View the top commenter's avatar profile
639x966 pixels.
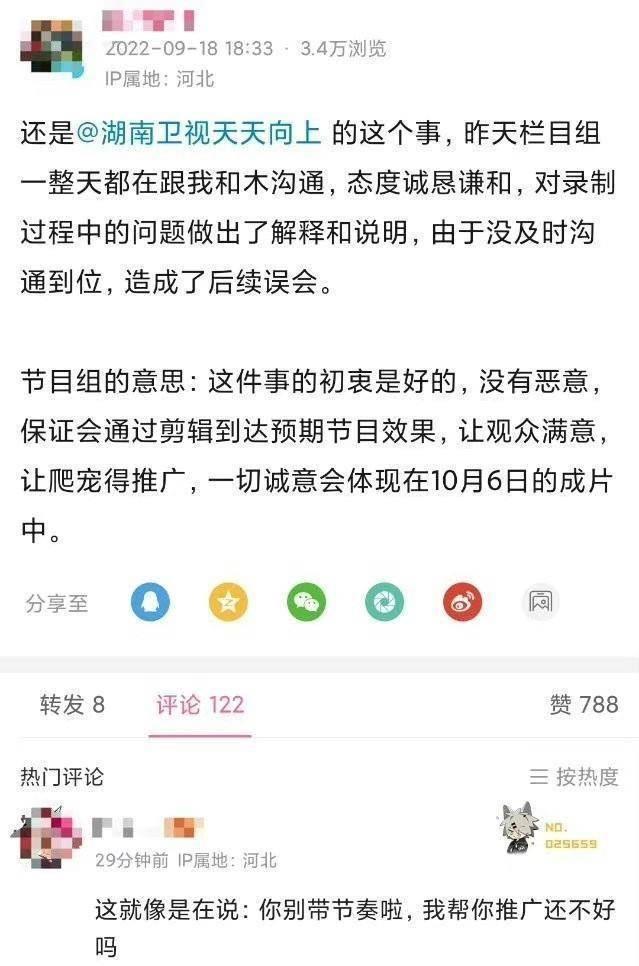coord(50,838)
